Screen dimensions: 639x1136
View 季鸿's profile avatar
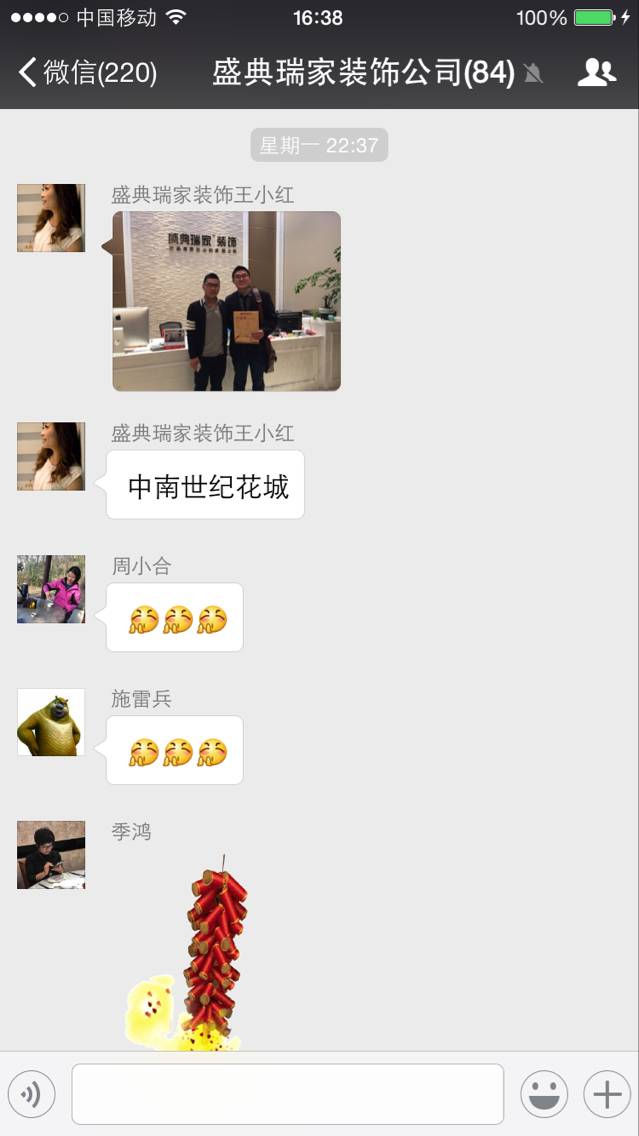51,855
